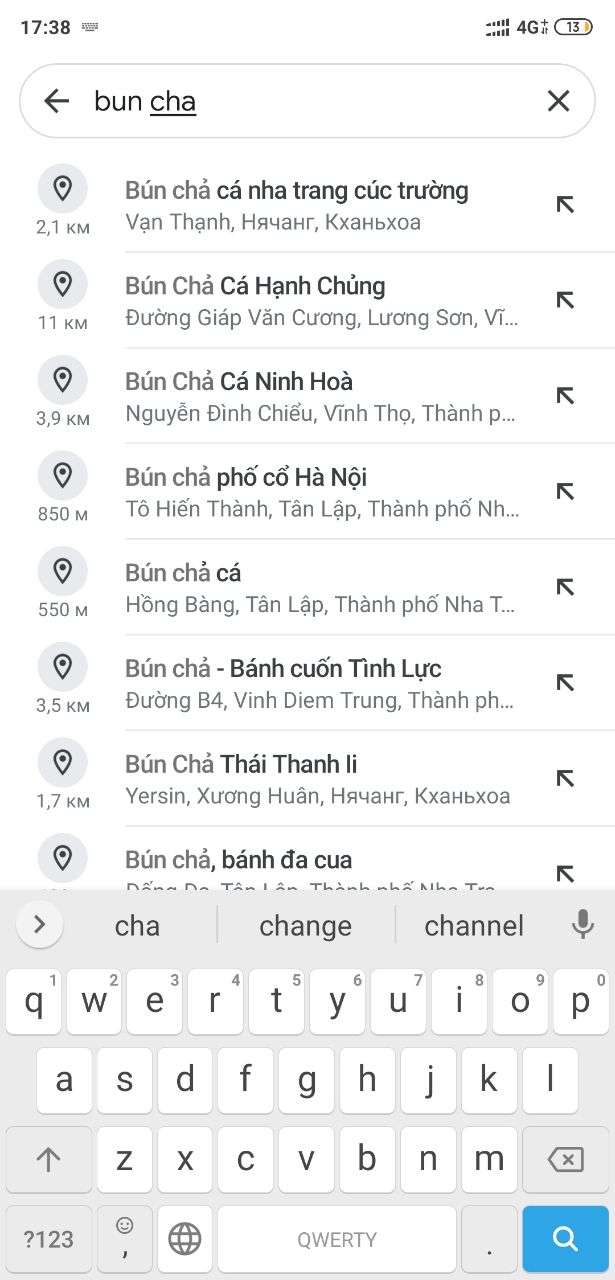Tap the backspace key
Viewport: 615px width, 1280px height.
click(x=565, y=1159)
